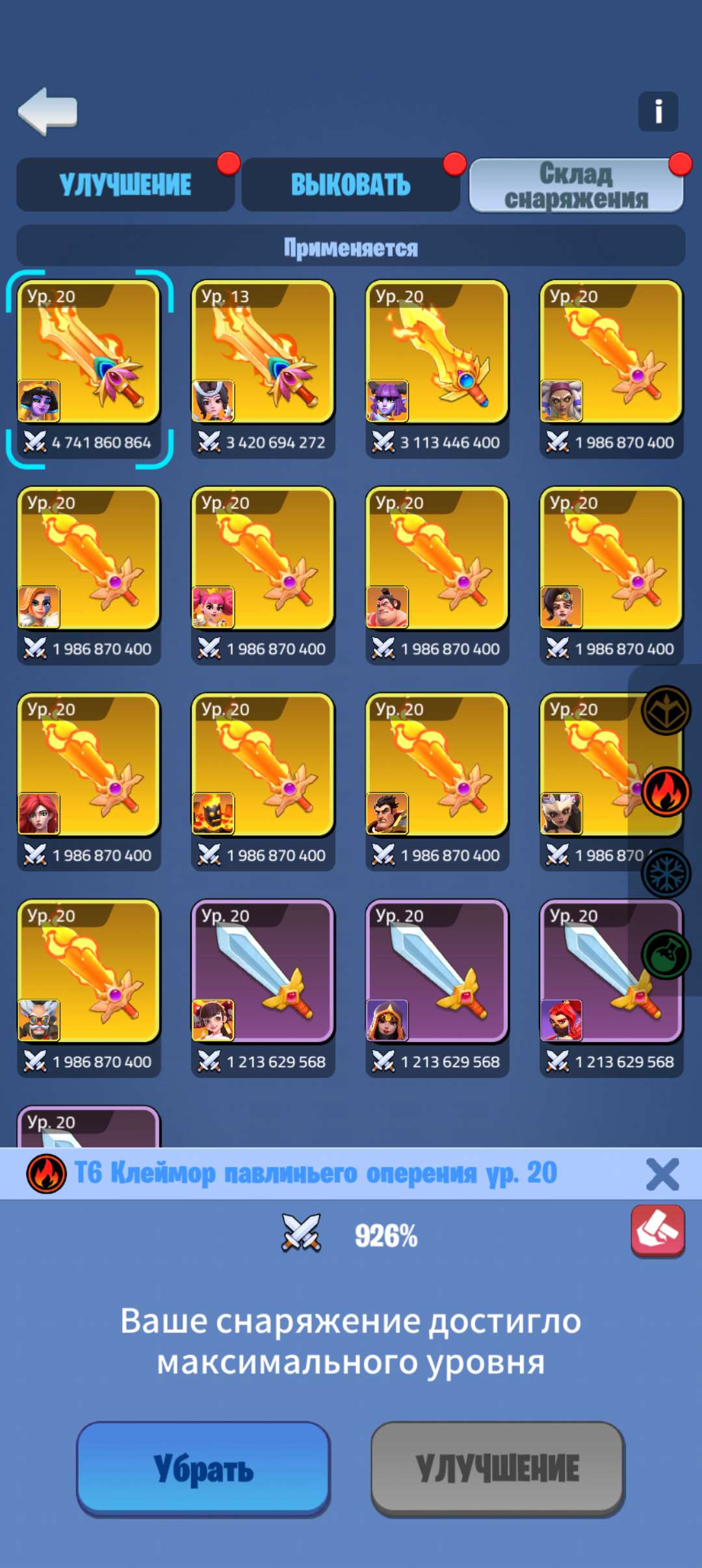
Task: Select the level 13 sword with 3 420 694 272
Action: (x=263, y=354)
